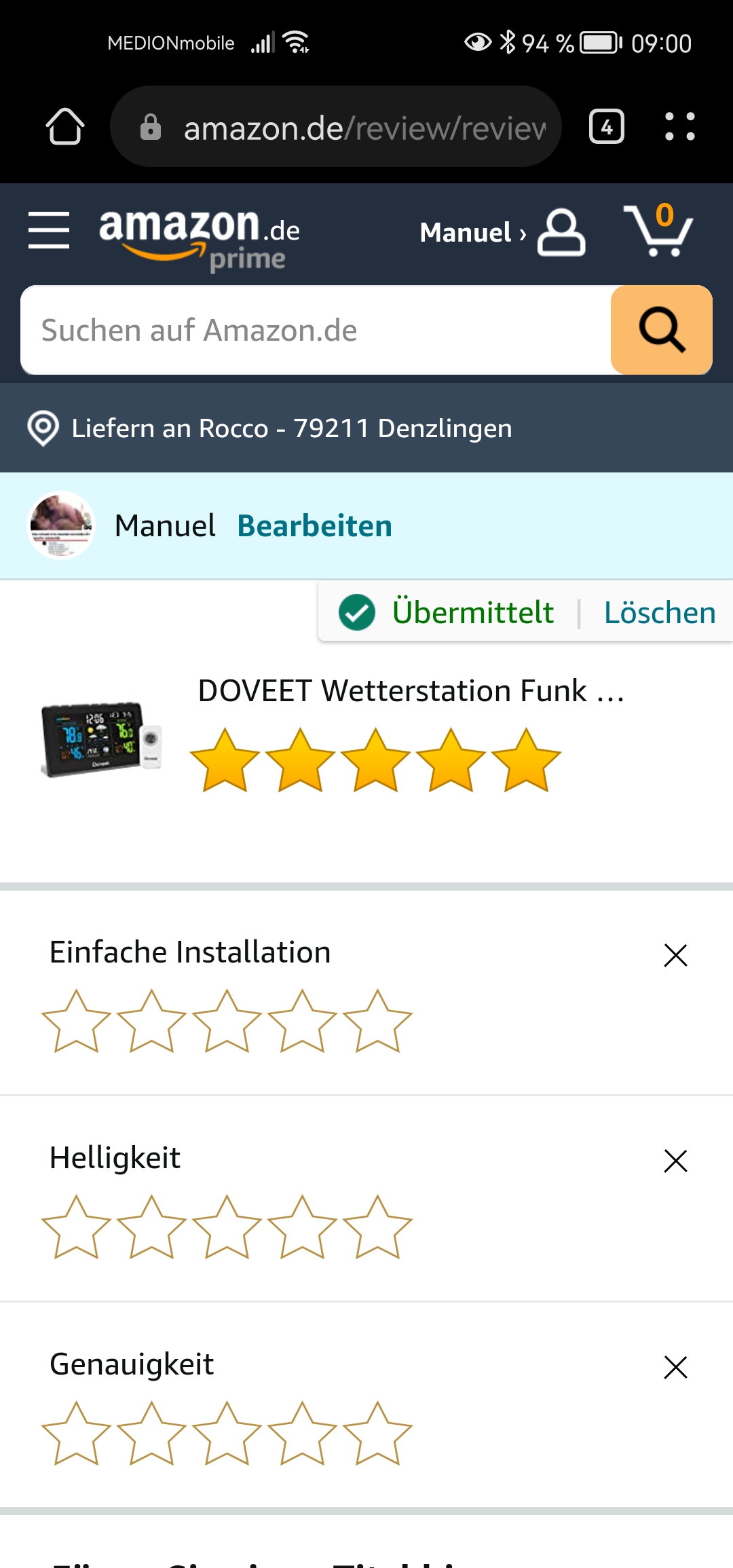Open the DOVEET Wetterstation product image
This screenshot has height=1568, width=733.
point(102,739)
